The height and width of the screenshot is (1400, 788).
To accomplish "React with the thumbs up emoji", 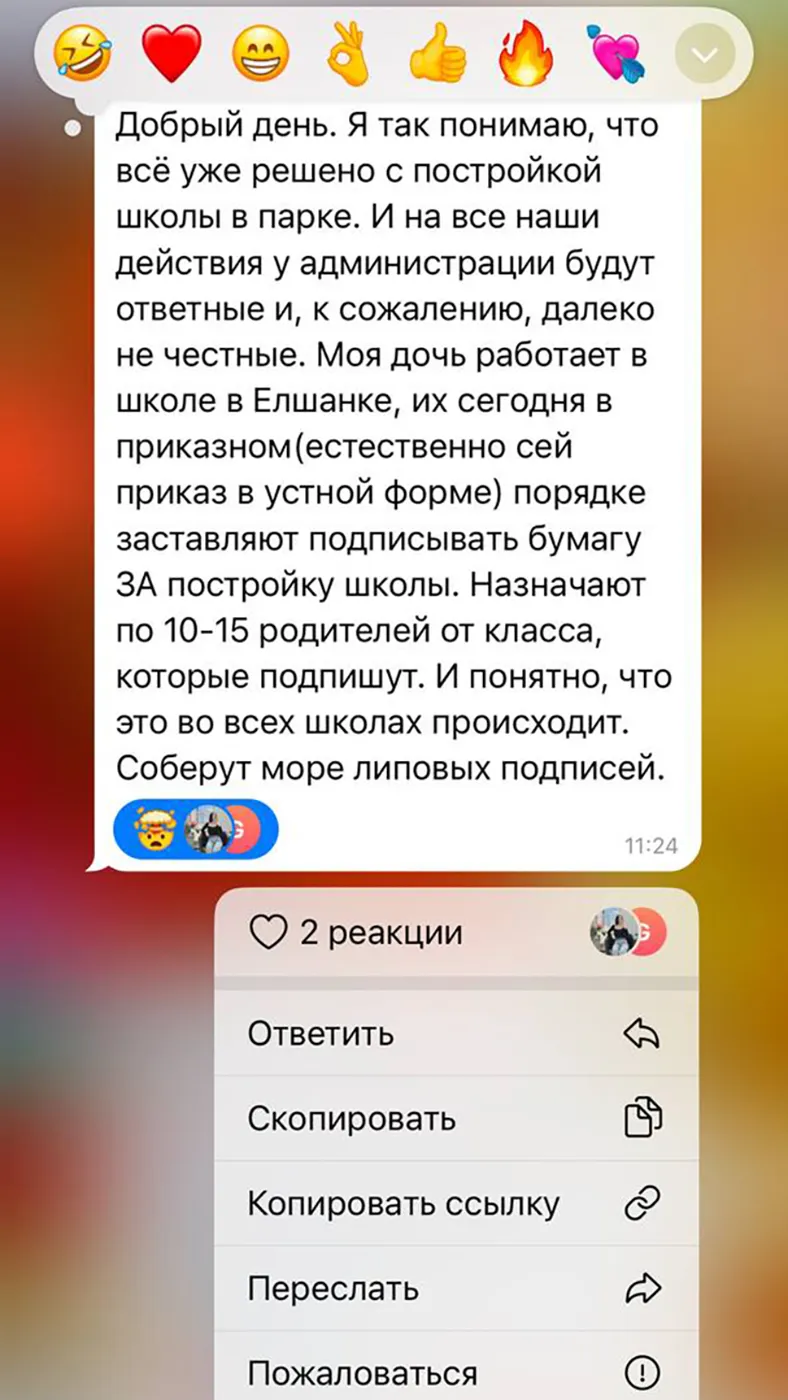I will coord(438,55).
